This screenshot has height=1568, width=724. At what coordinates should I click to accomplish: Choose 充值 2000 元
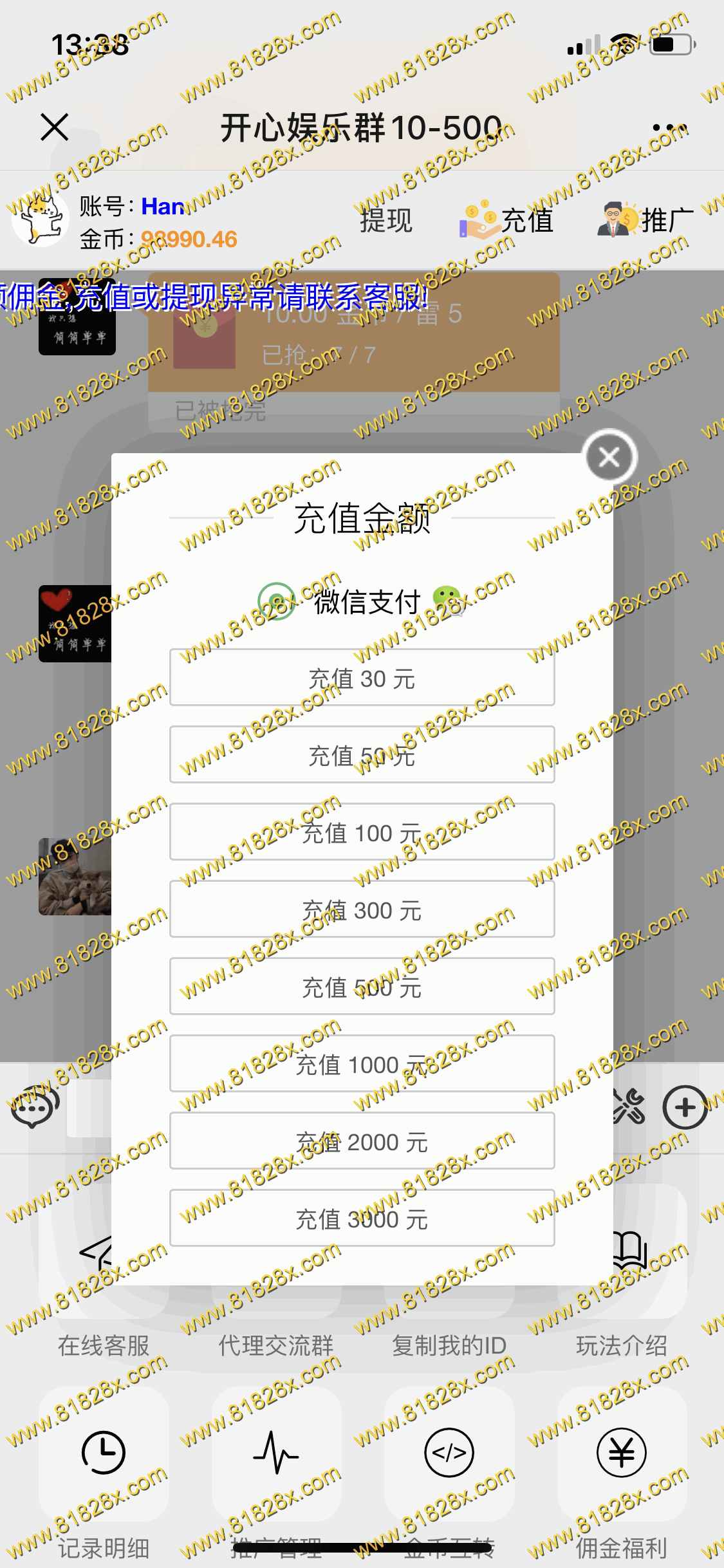(362, 1141)
